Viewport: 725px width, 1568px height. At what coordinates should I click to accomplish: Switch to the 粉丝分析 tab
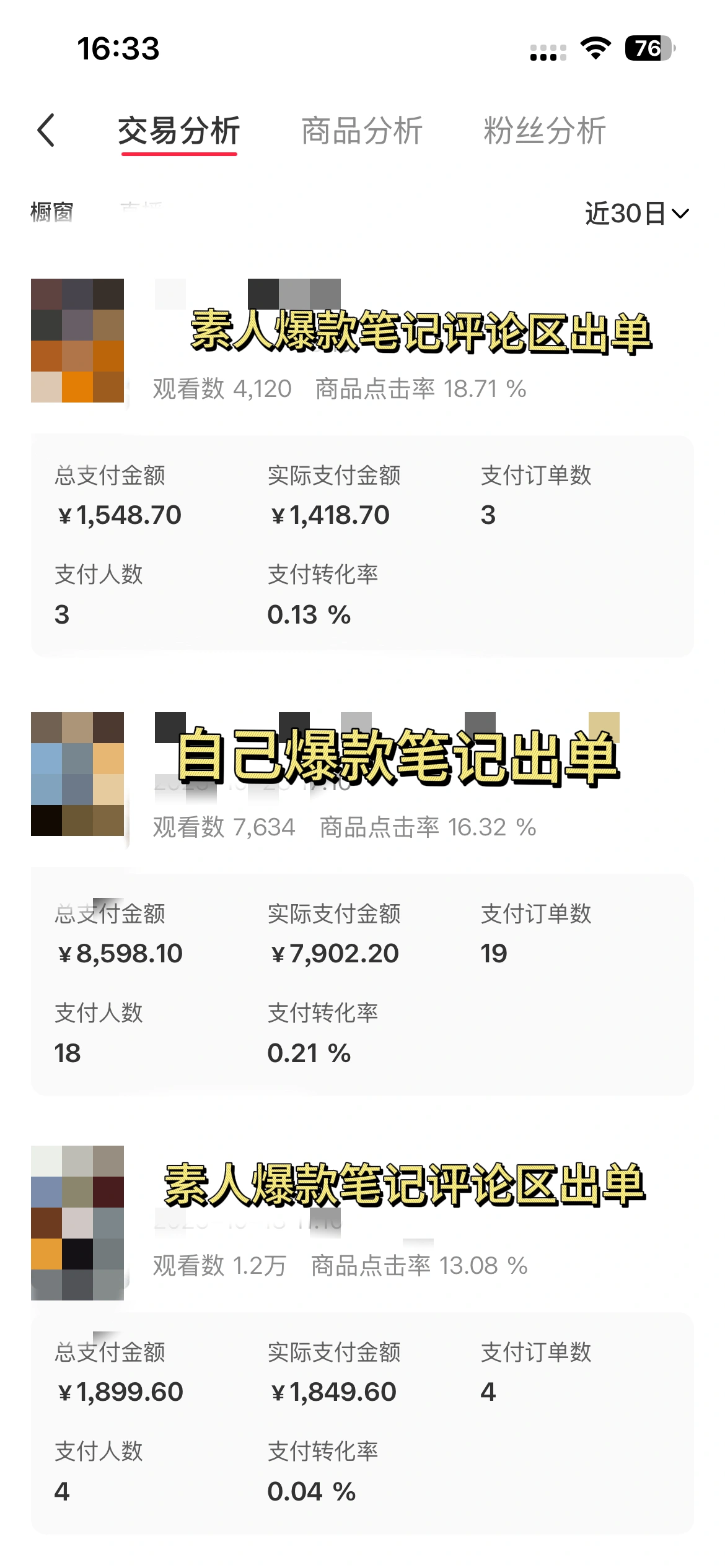(544, 131)
